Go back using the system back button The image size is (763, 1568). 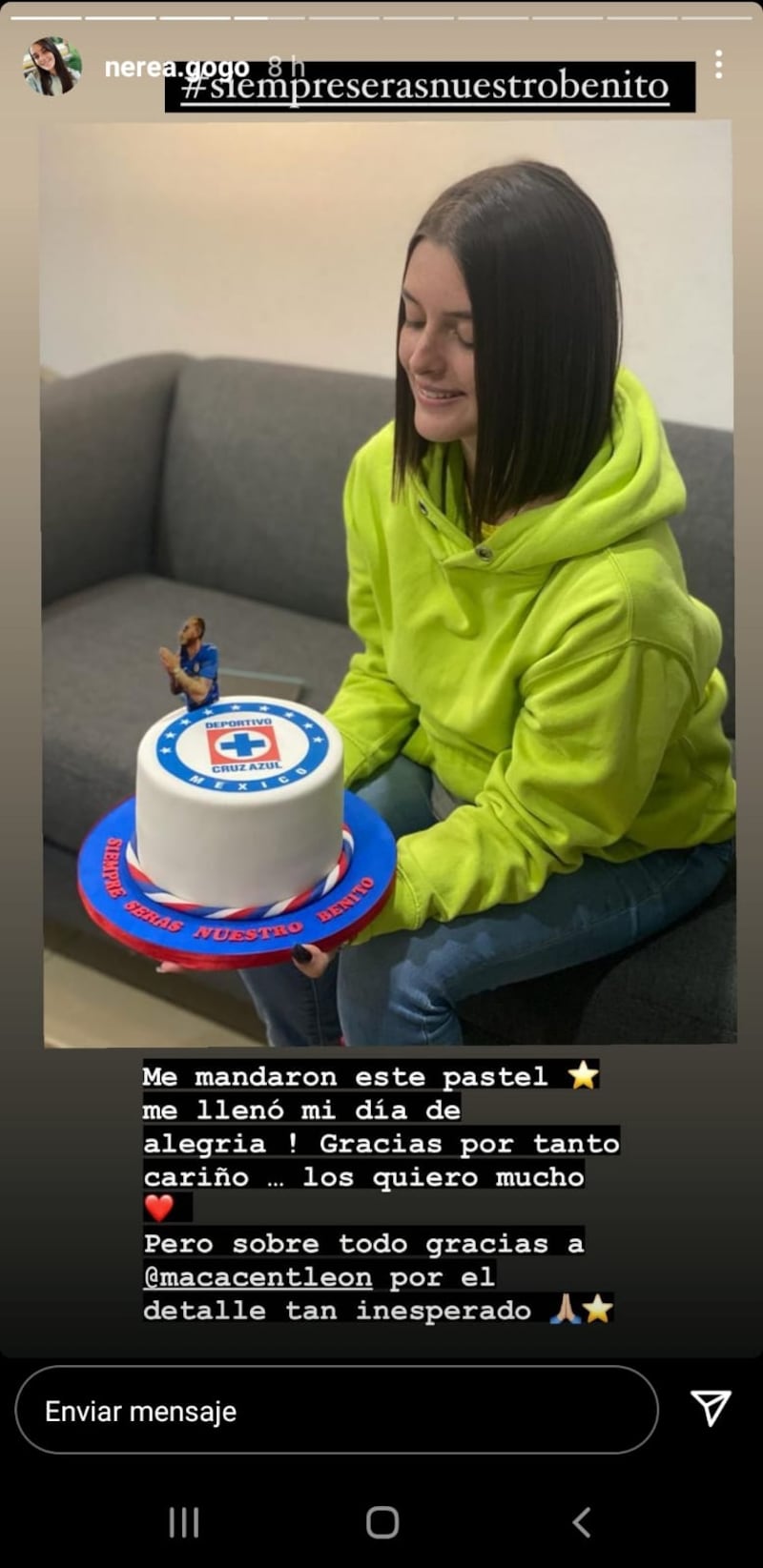(x=581, y=1522)
